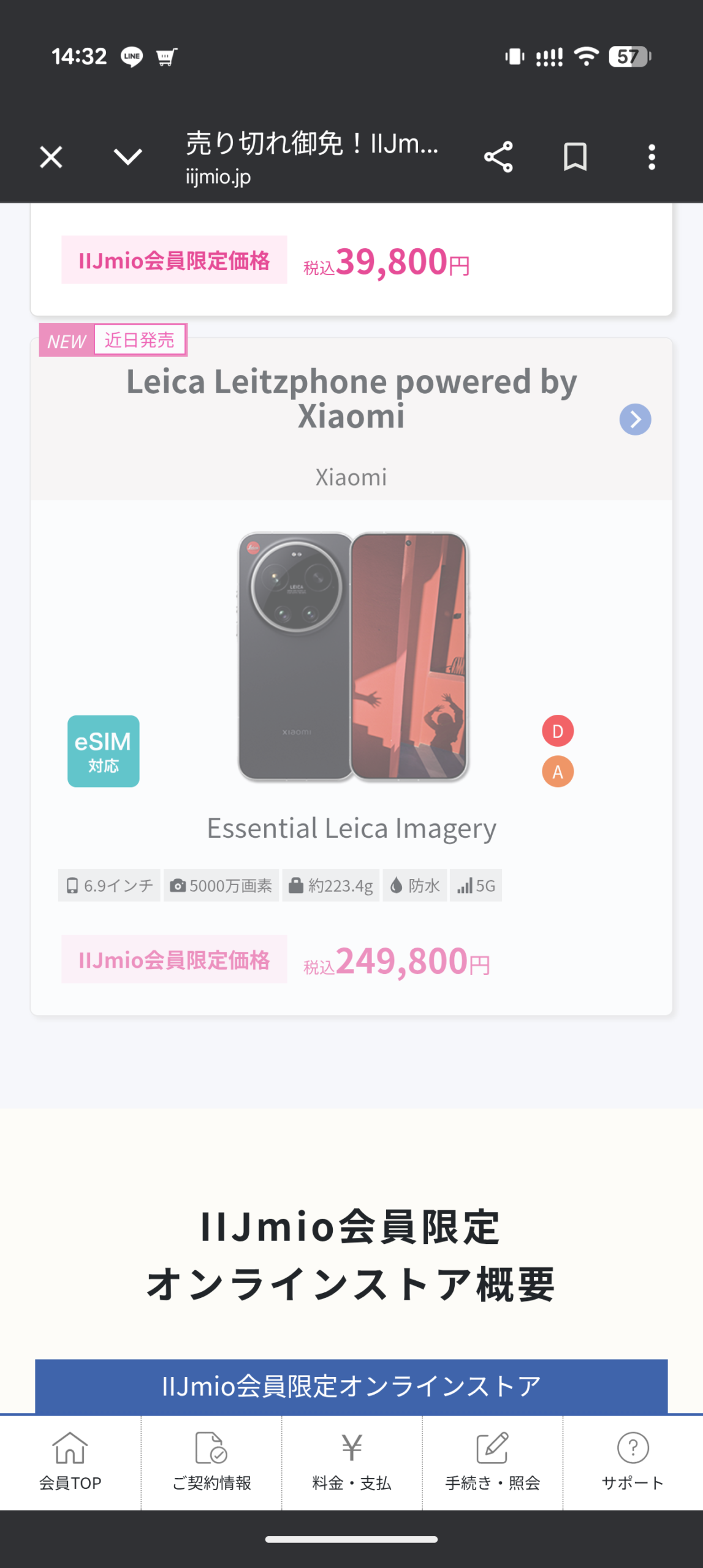
Task: Minimize the browser with the down chevron
Action: coord(127,157)
